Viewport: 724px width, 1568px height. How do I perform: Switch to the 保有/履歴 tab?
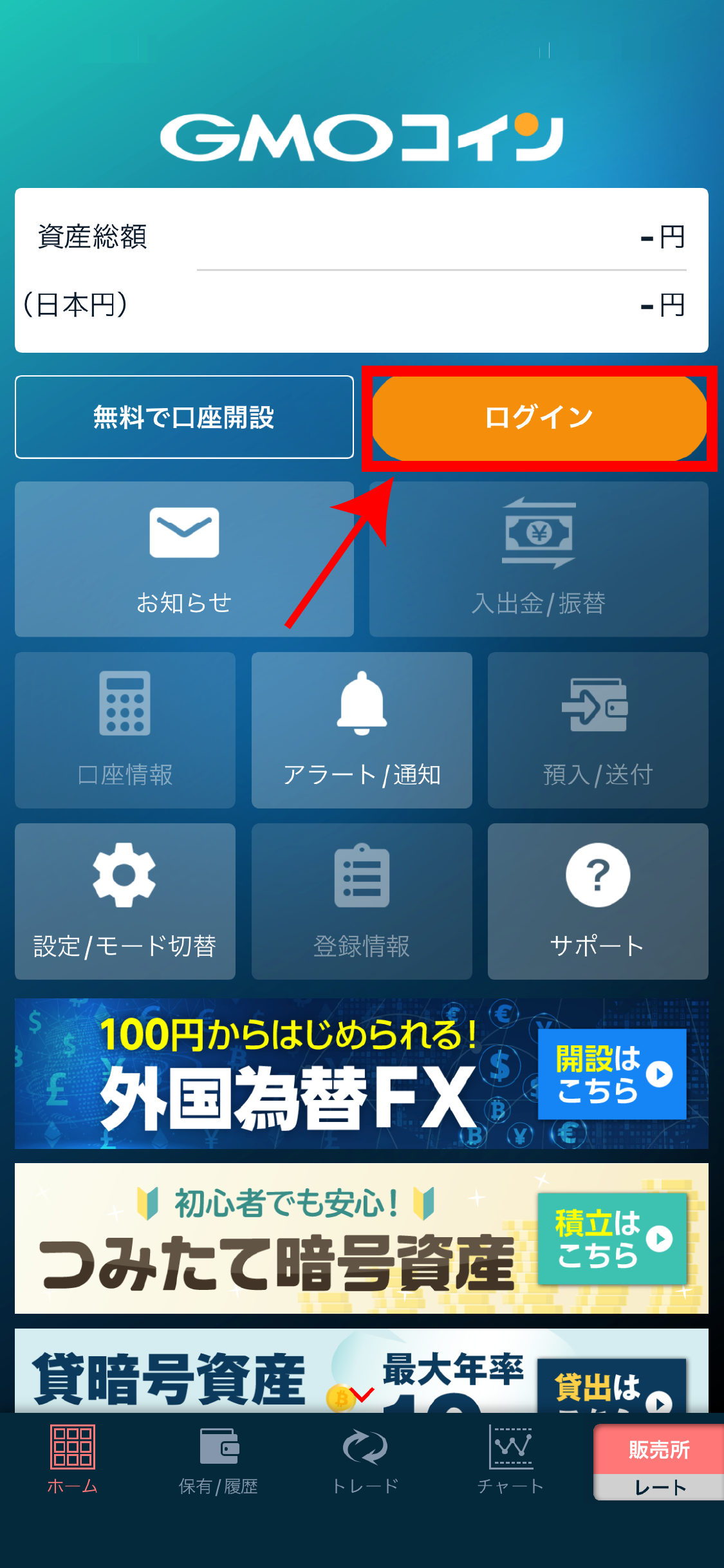[218, 1459]
